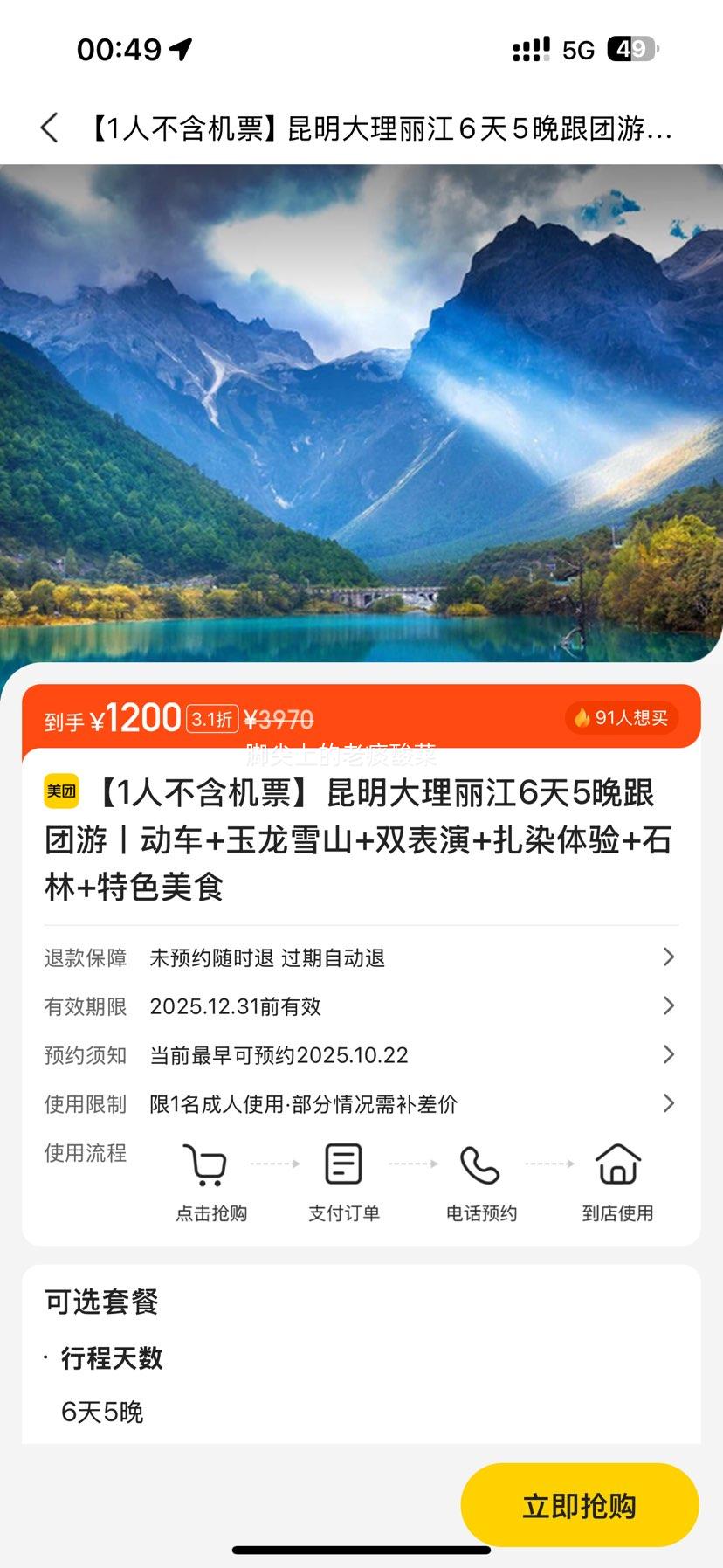The height and width of the screenshot is (1568, 723).
Task: View the 有效期限 validity period details
Action: (x=361, y=1006)
